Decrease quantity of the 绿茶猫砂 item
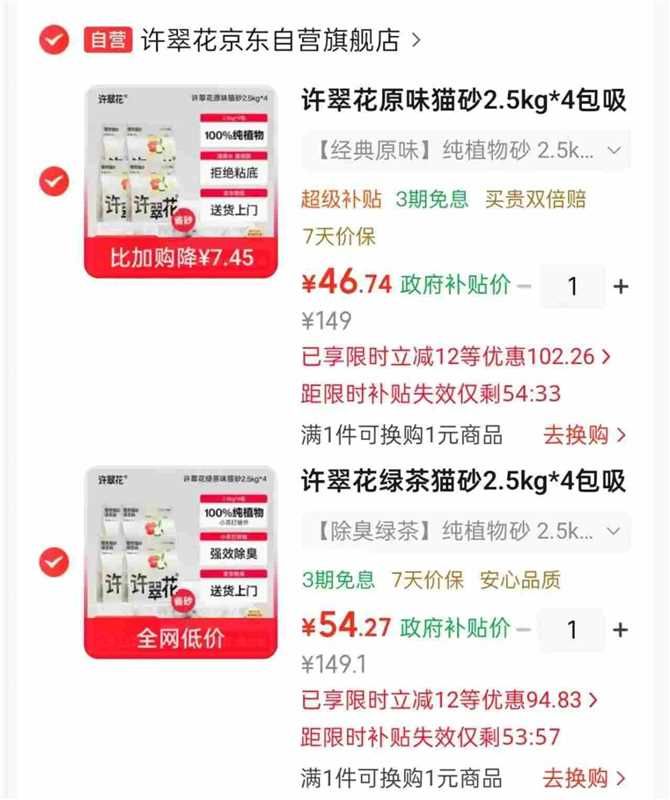 (524, 630)
